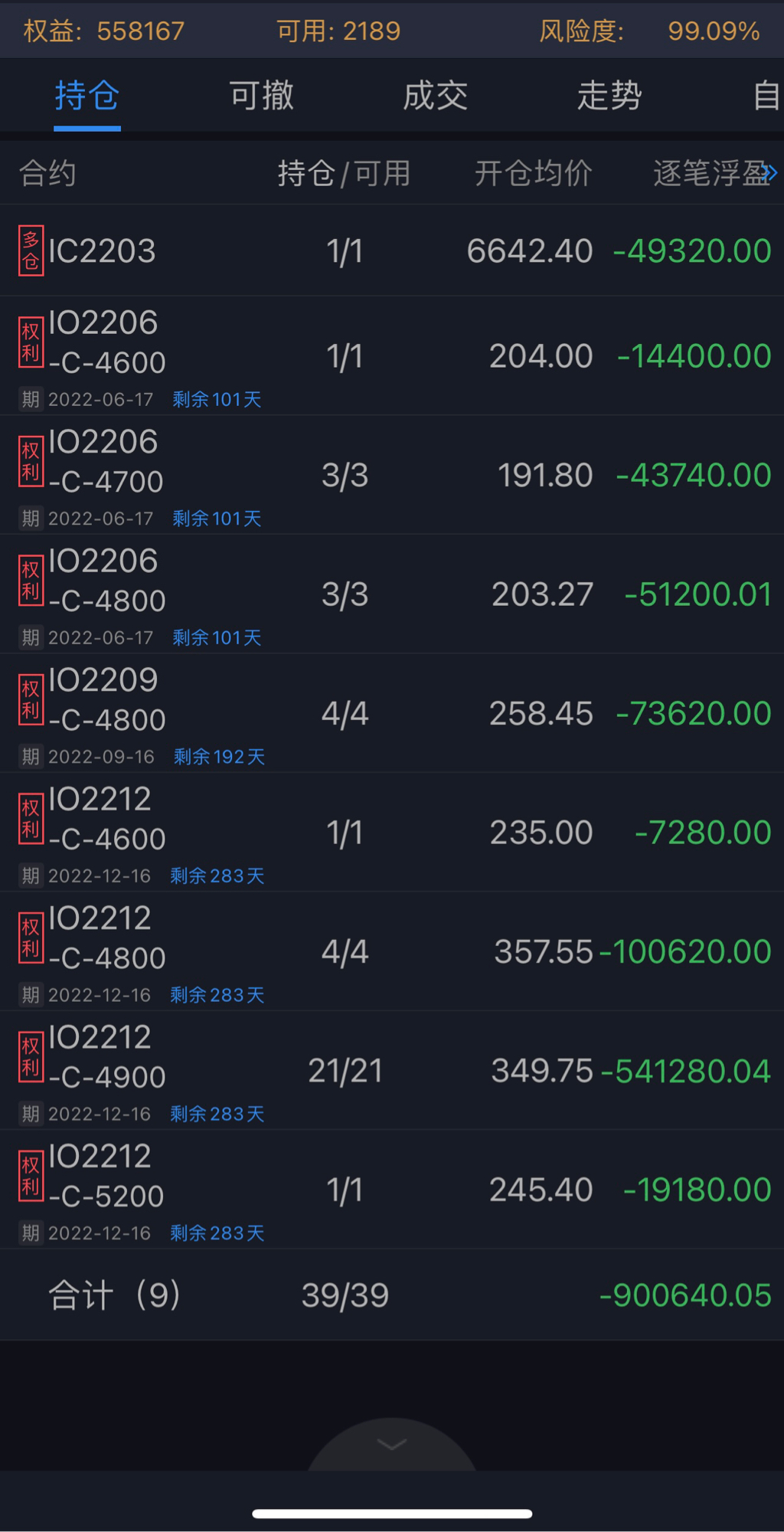Tap the IO2206-C-4800 position row
Screen dimensions: 784x1532
[392, 594]
